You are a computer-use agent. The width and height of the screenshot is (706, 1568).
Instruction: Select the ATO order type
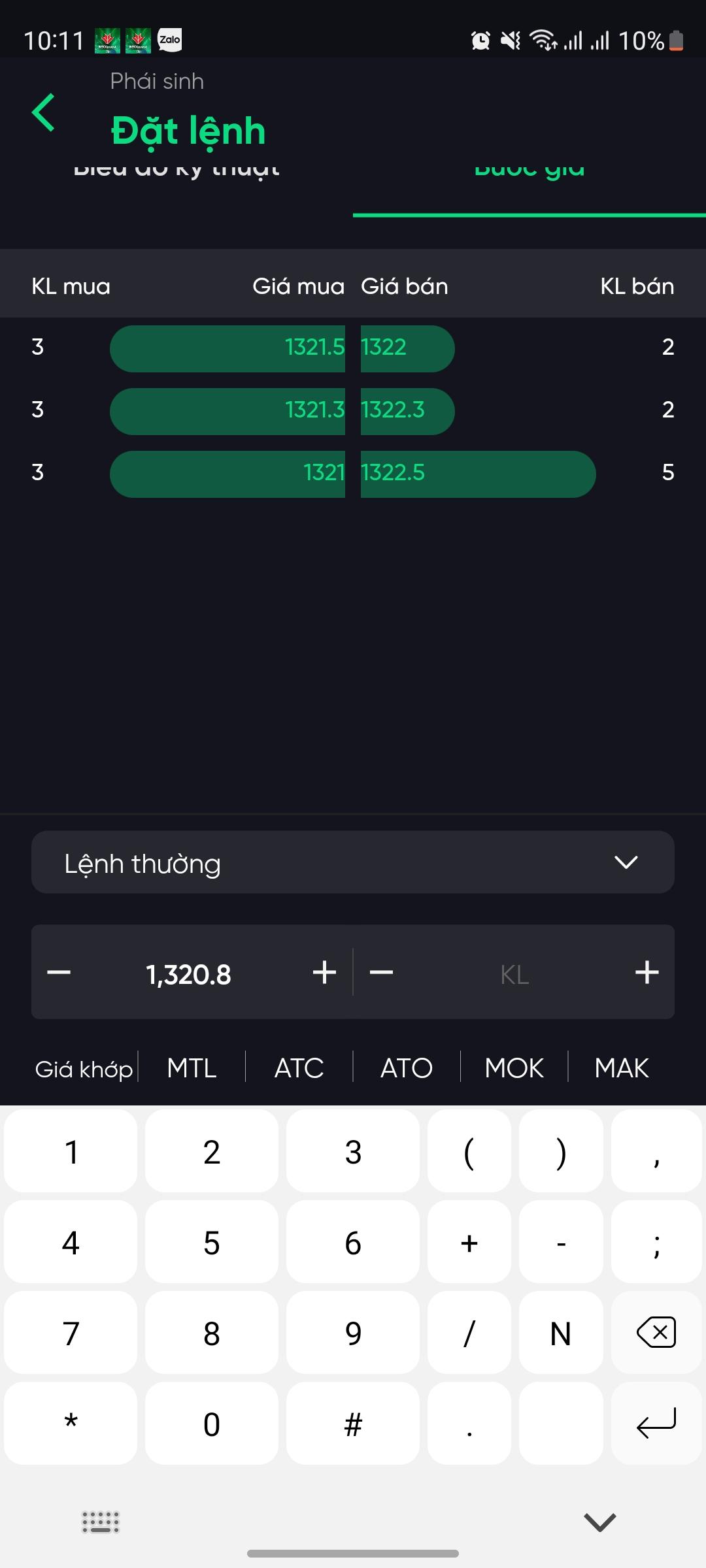406,1068
